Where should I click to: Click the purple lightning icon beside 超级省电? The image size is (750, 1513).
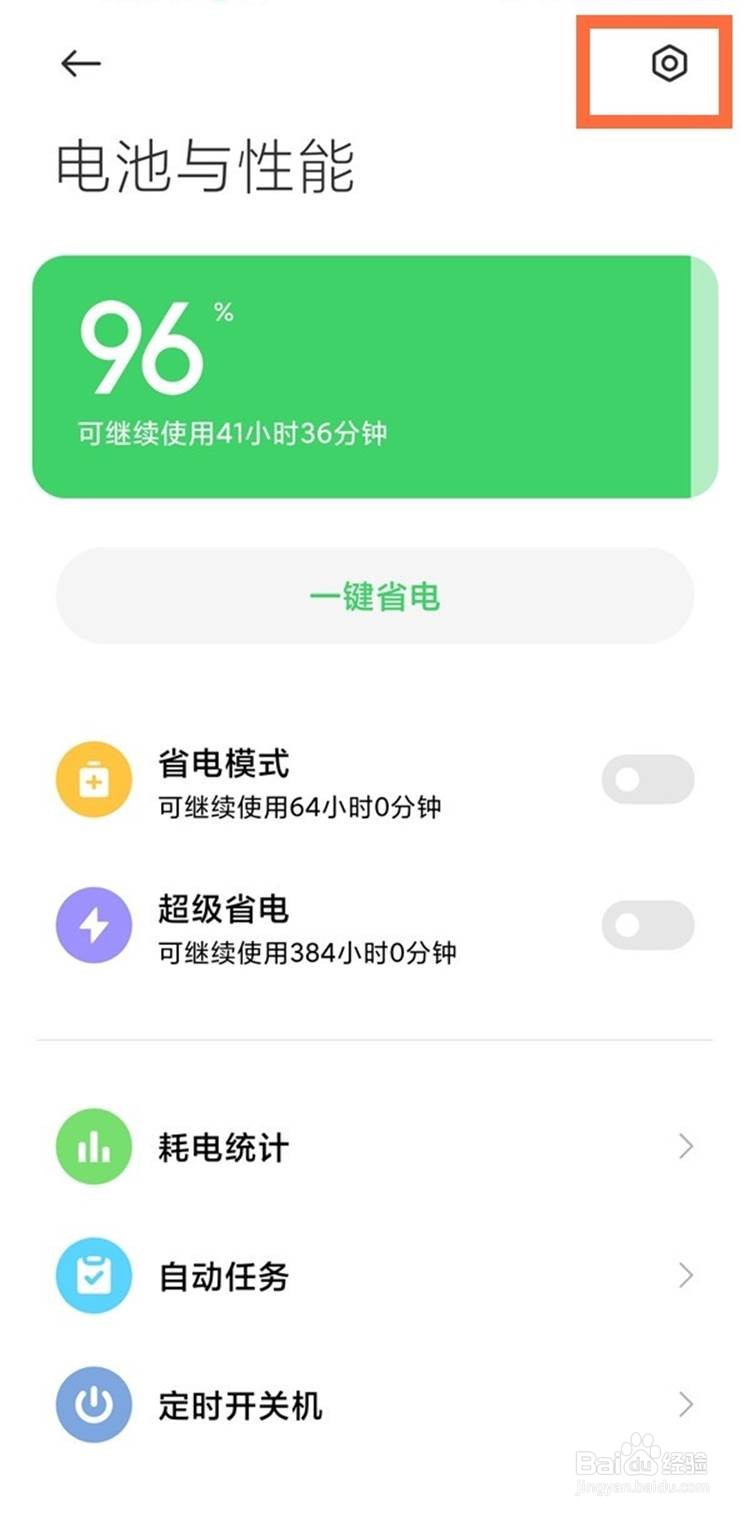pos(93,925)
